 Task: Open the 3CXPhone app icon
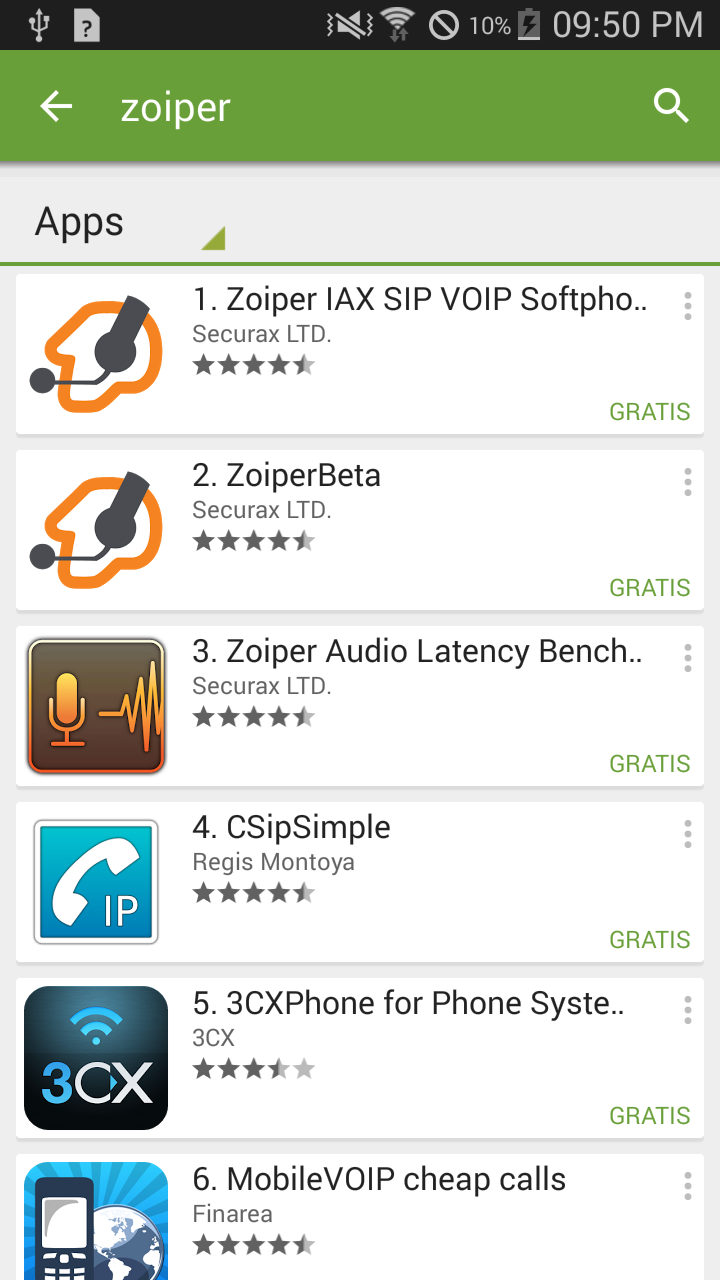coord(95,1057)
